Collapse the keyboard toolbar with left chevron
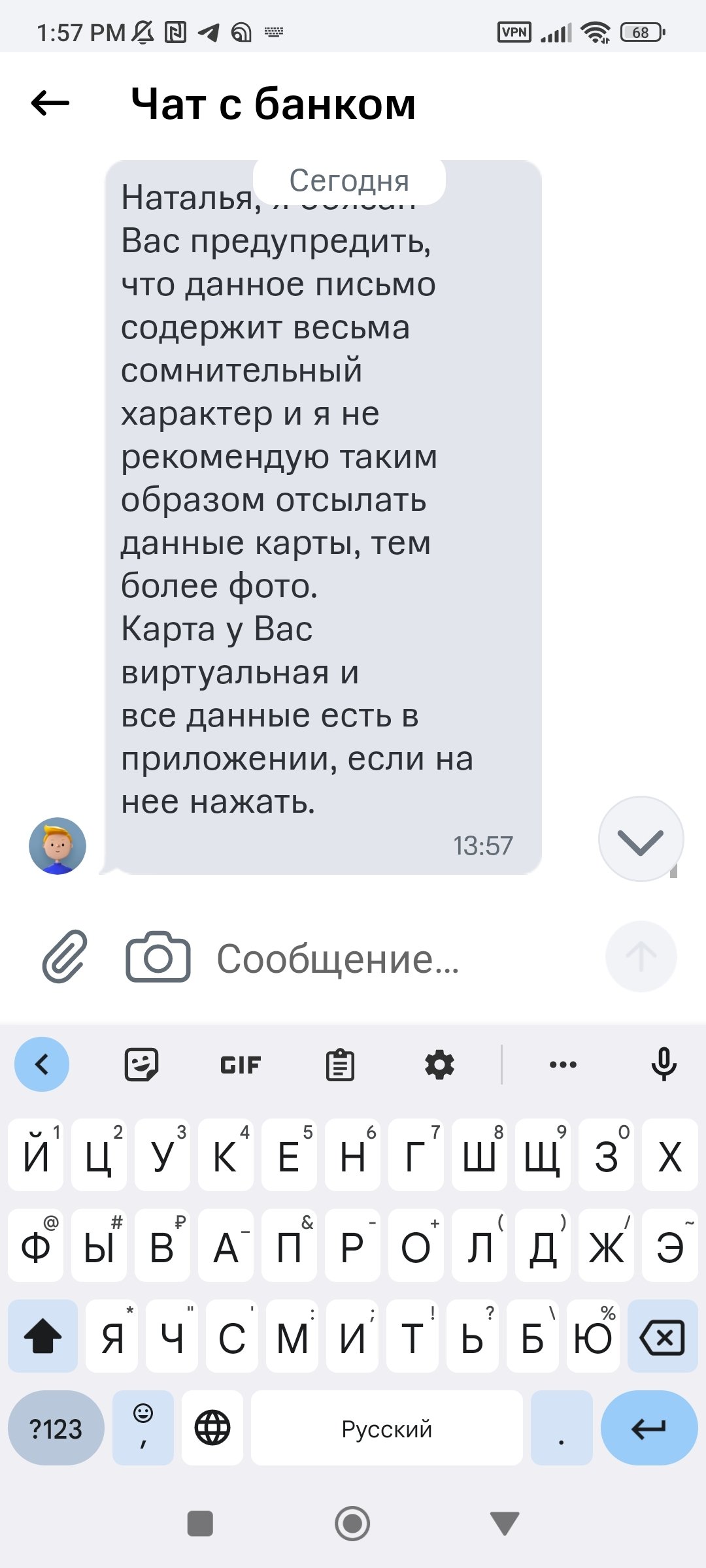The height and width of the screenshot is (1568, 706). coord(42,1065)
